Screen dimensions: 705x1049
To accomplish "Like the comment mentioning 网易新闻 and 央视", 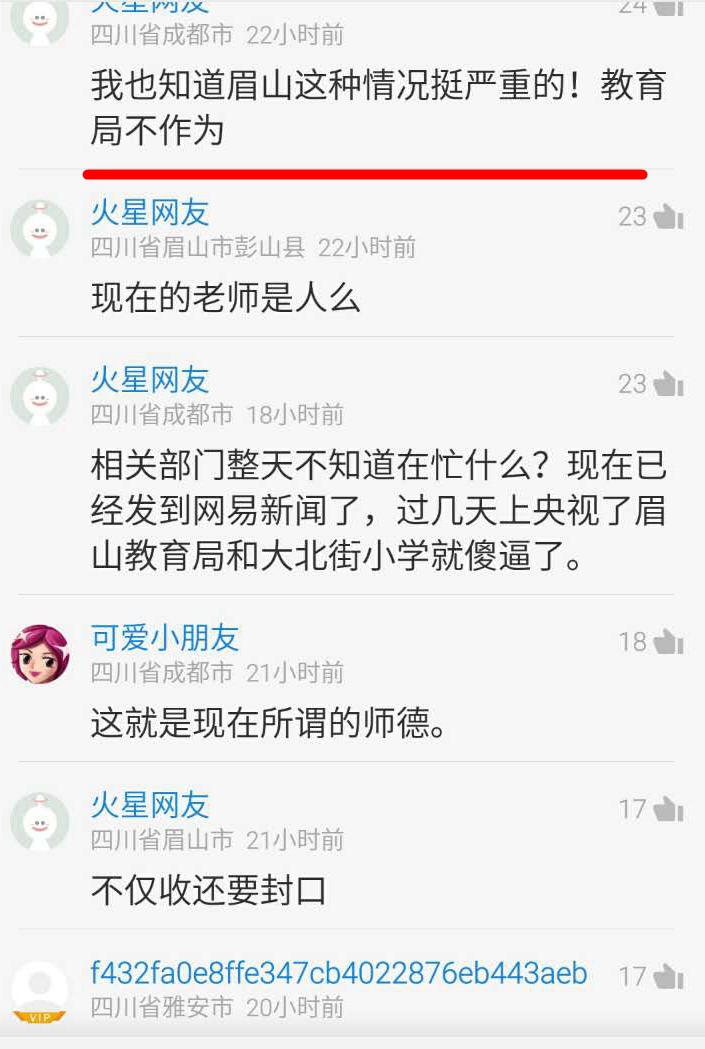I will [x=668, y=384].
